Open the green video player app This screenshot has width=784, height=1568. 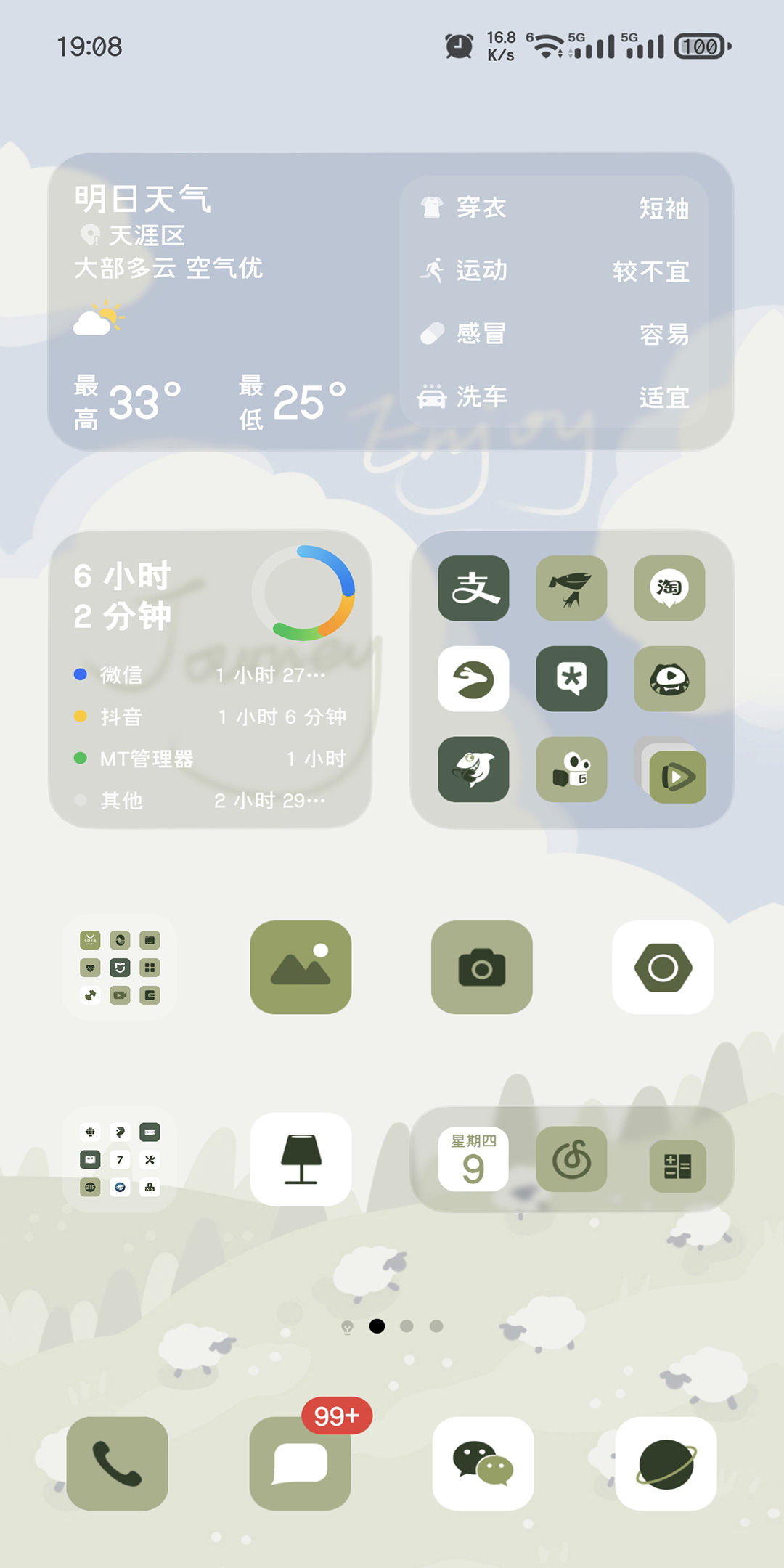coord(677,777)
